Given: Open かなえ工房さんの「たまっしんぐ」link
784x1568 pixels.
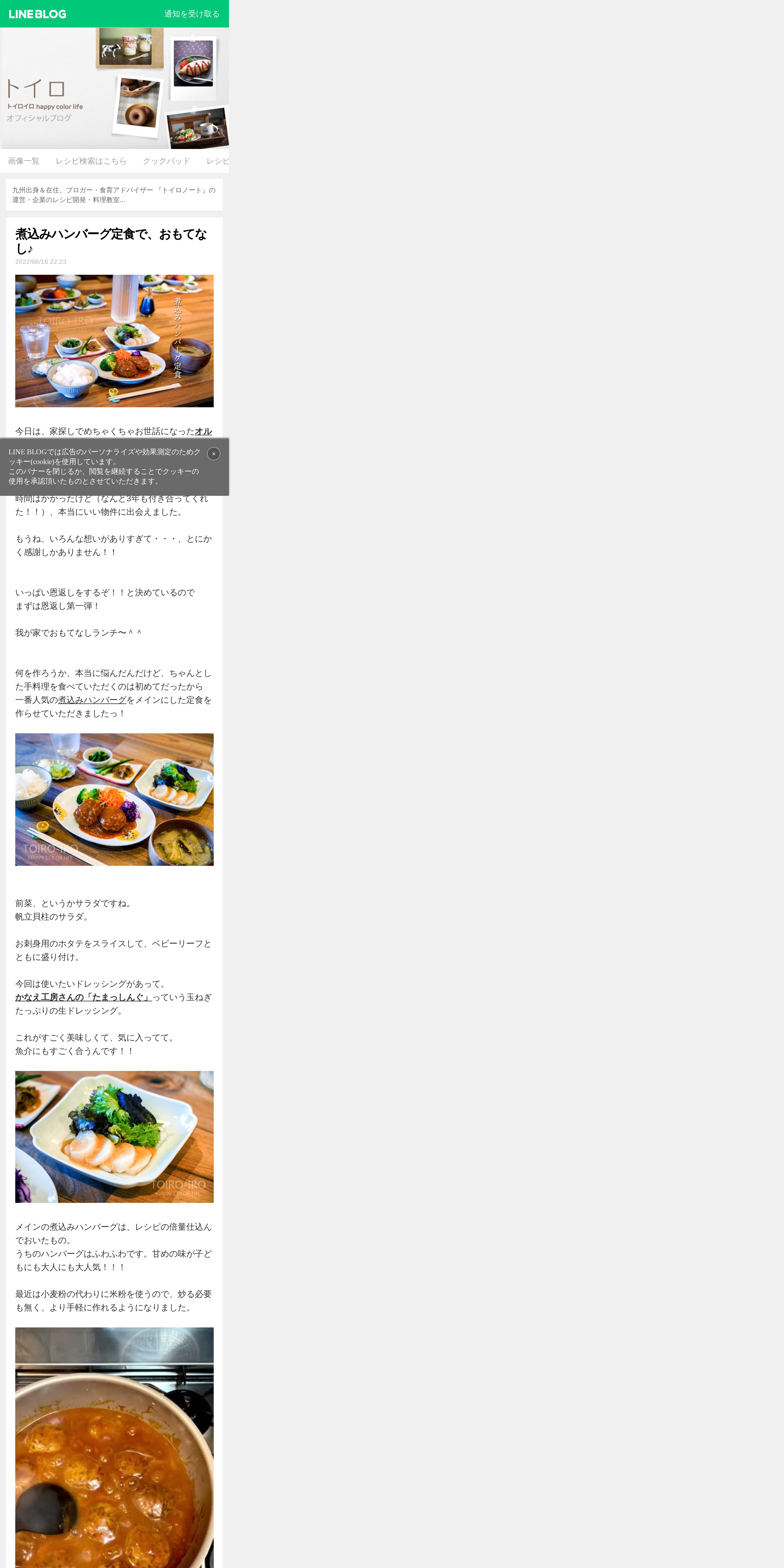Looking at the screenshot, I should pos(83,997).
